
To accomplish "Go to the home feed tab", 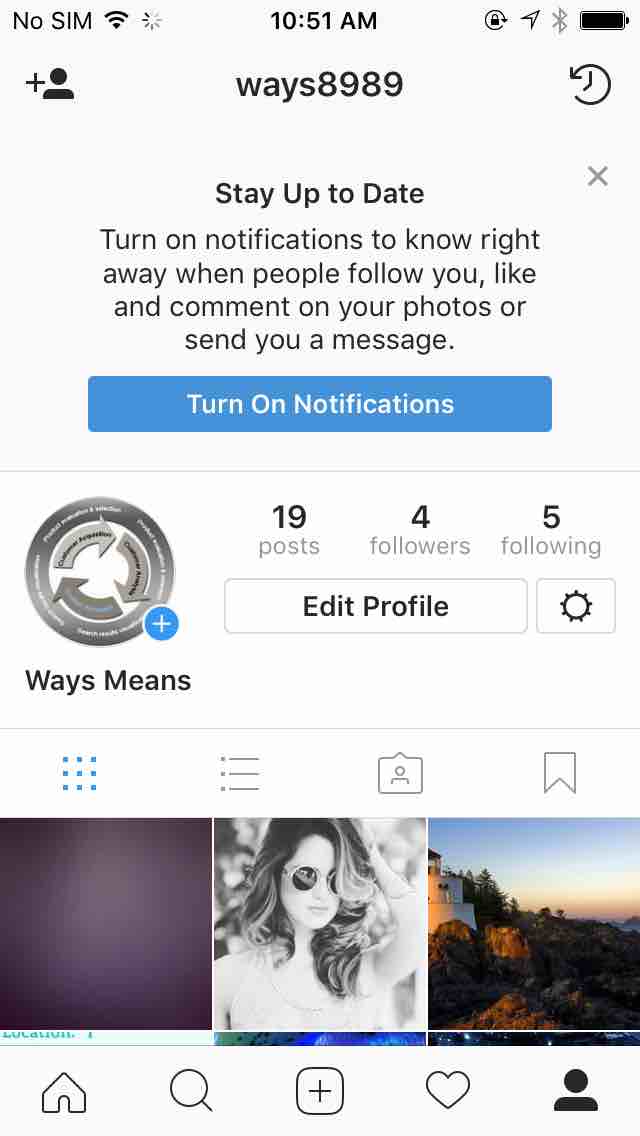I will point(64,1091).
